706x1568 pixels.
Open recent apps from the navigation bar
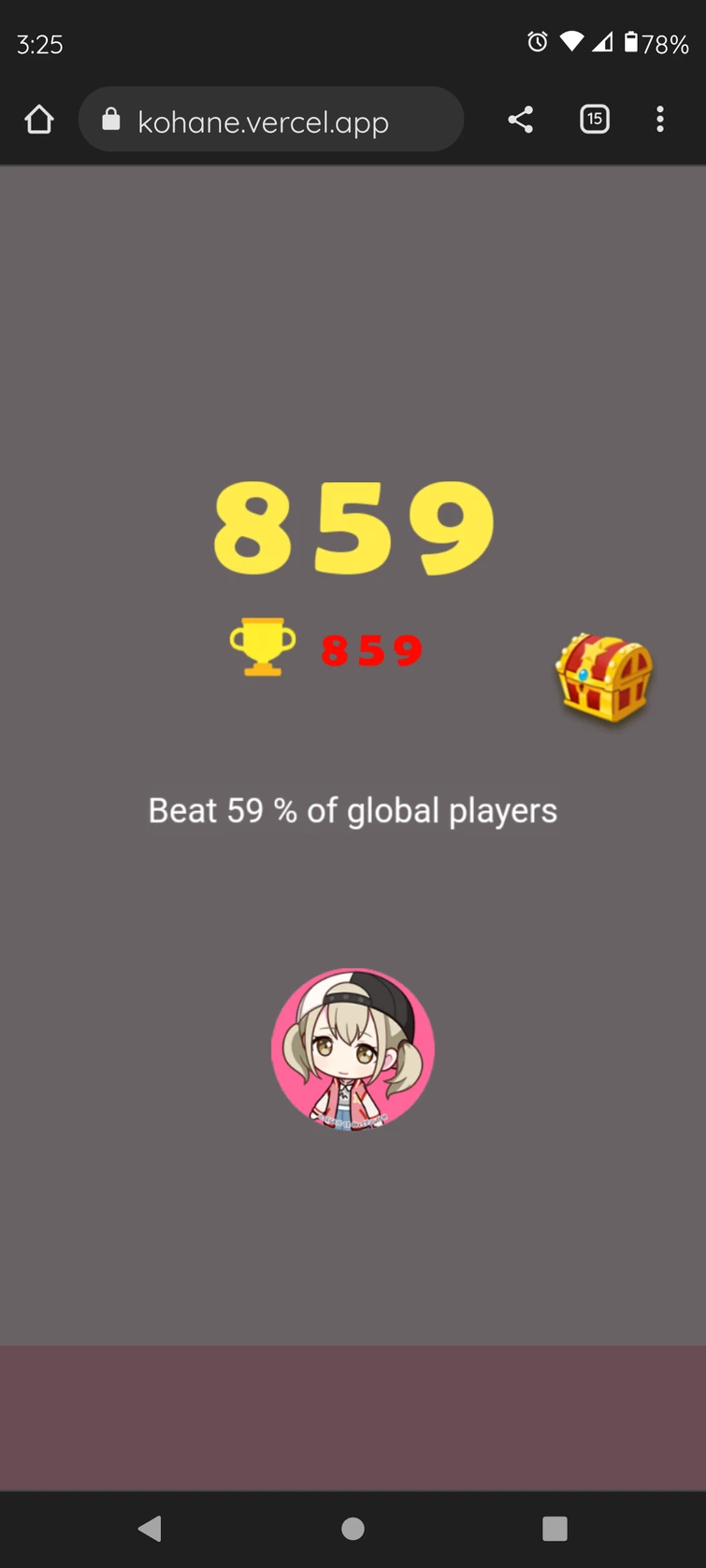[x=555, y=1529]
